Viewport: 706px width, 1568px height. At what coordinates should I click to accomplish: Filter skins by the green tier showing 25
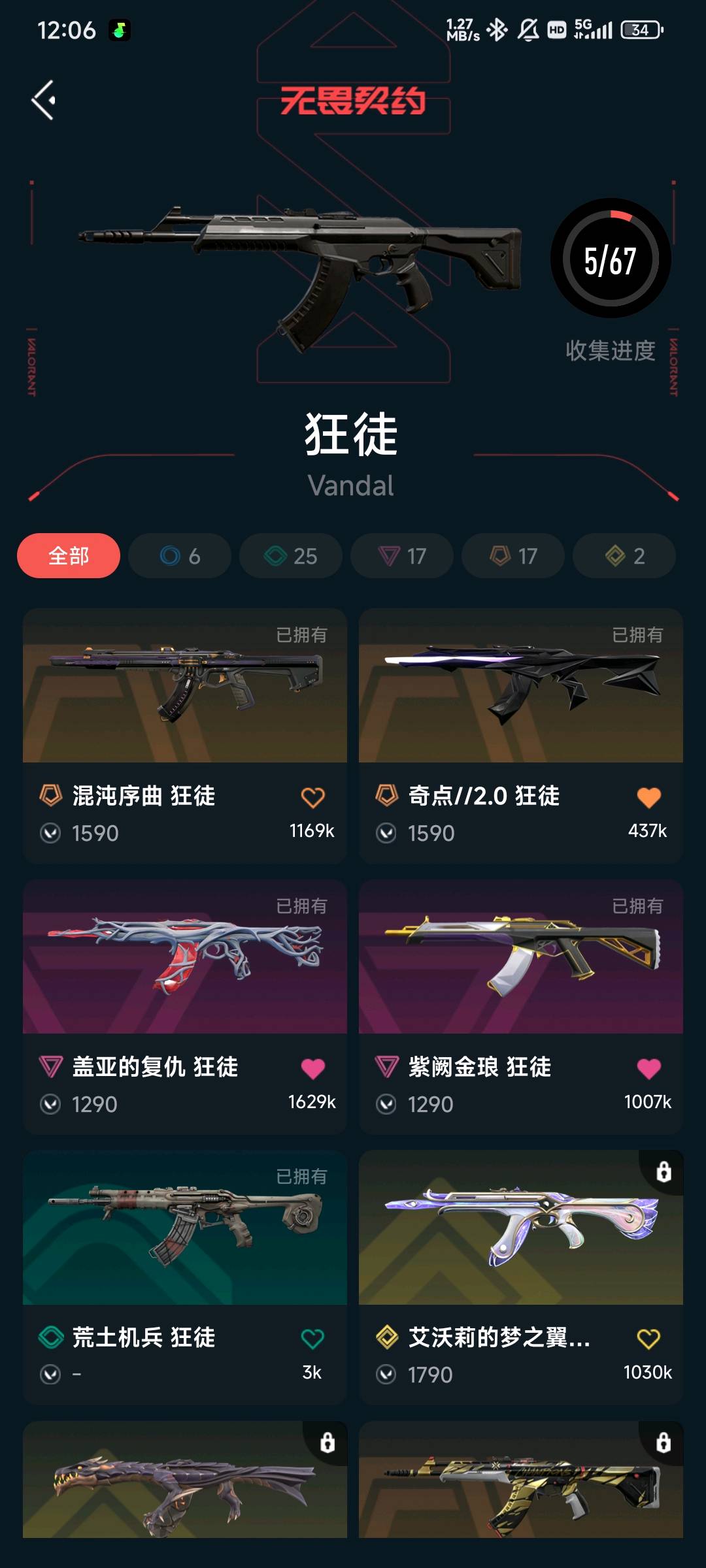(x=291, y=556)
